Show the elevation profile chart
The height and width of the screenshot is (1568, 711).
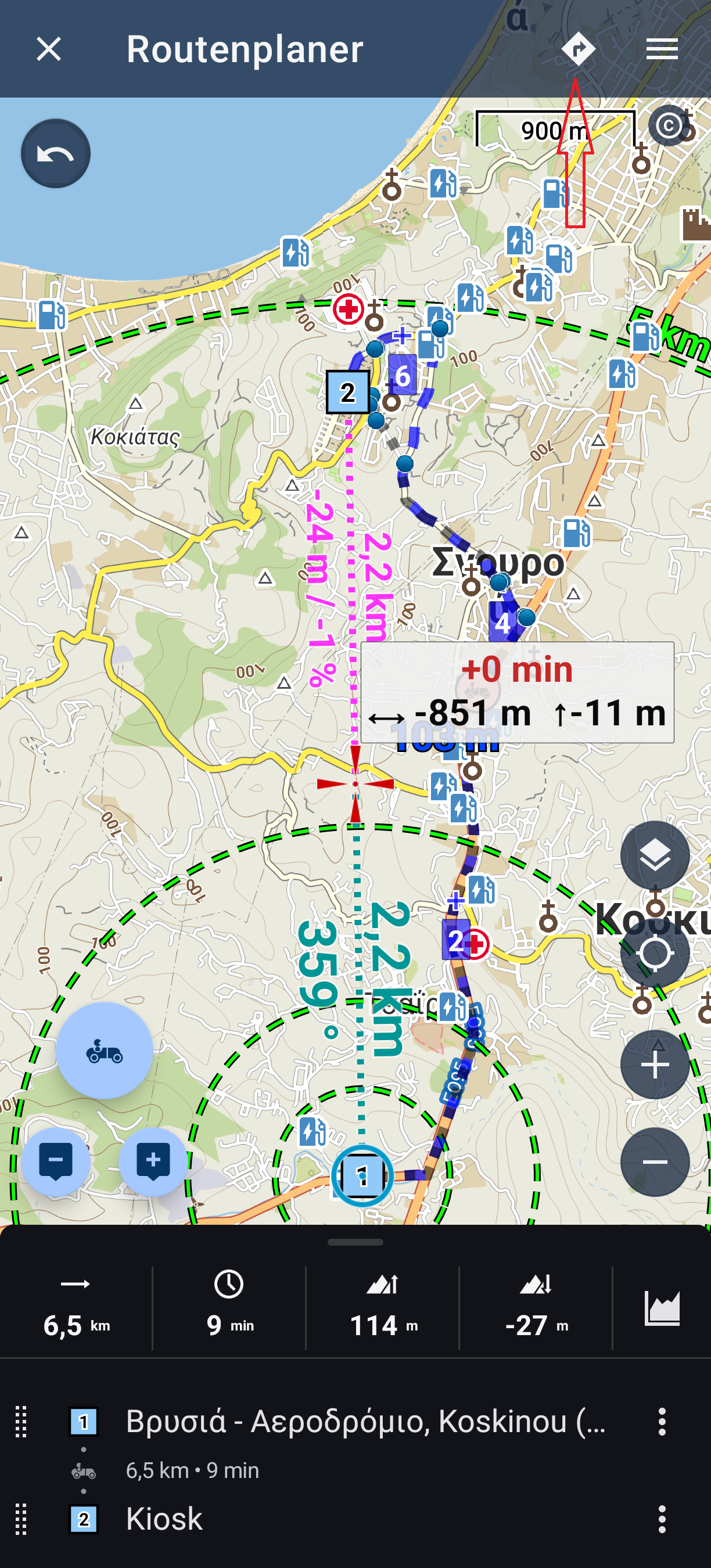[662, 1307]
